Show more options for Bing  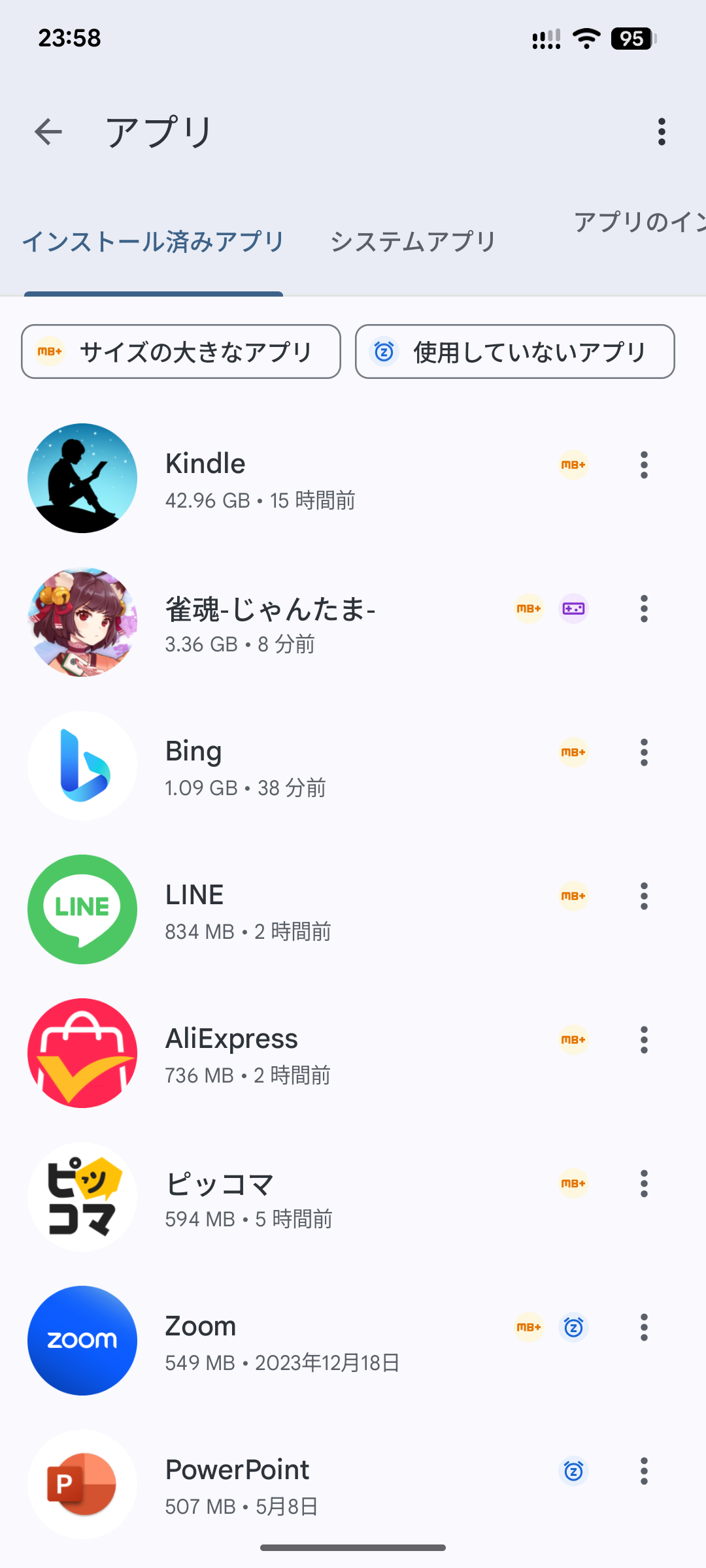[644, 753]
